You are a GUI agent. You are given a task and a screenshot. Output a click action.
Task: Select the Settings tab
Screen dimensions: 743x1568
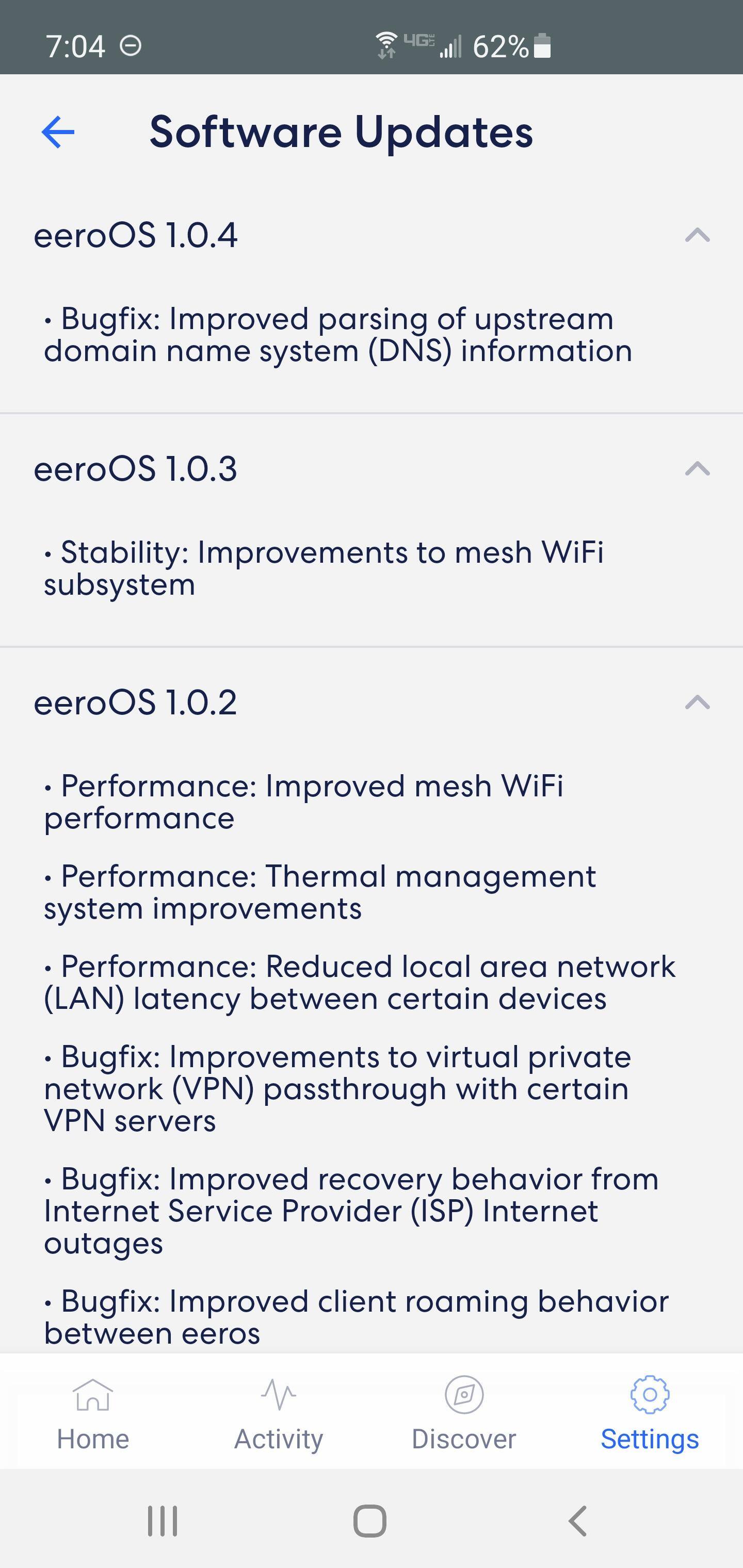649,1415
